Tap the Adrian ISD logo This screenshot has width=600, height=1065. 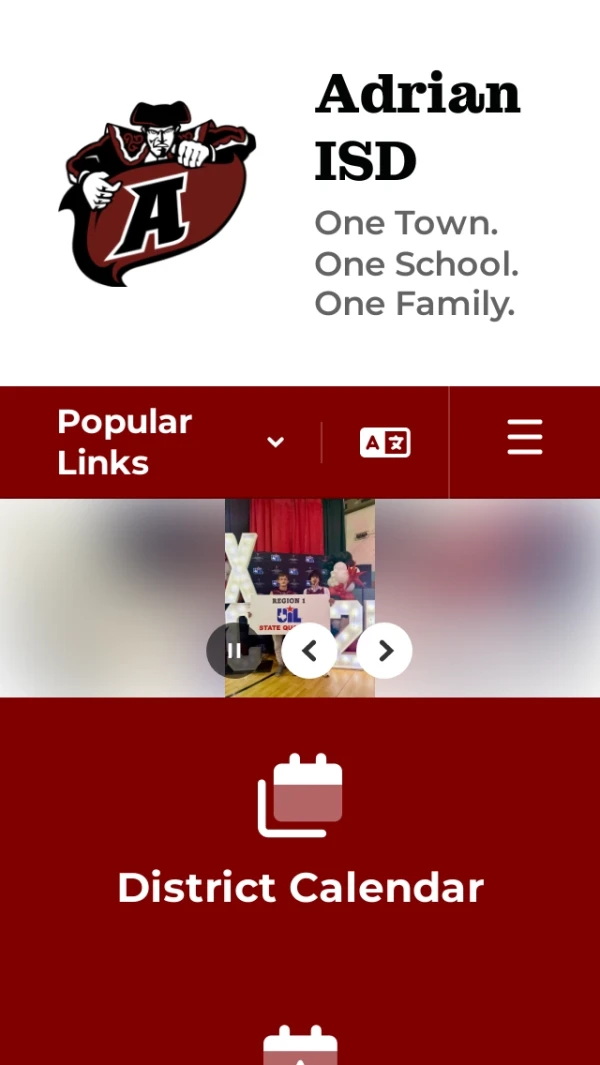pyautogui.click(x=158, y=193)
